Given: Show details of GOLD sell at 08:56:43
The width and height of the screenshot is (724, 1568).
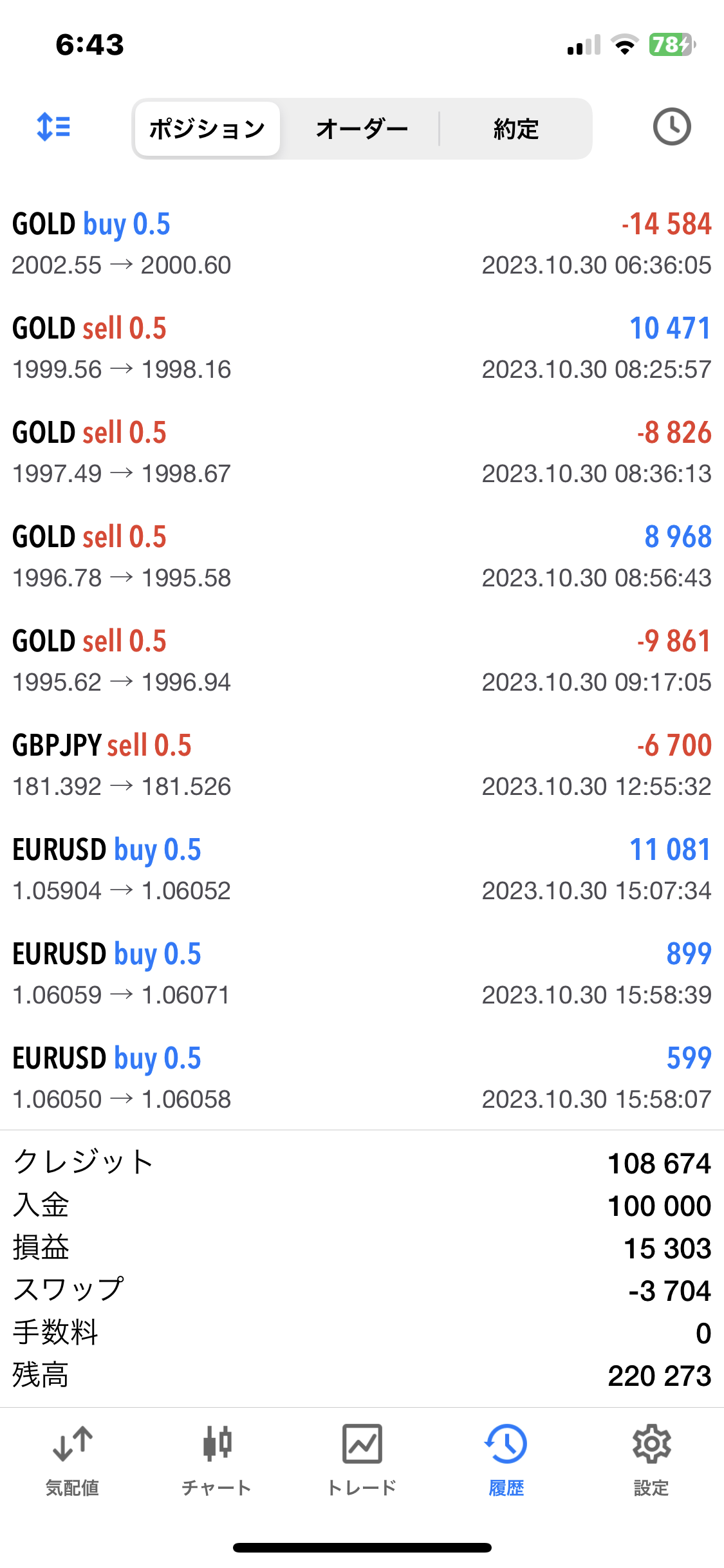Looking at the screenshot, I should (362, 557).
